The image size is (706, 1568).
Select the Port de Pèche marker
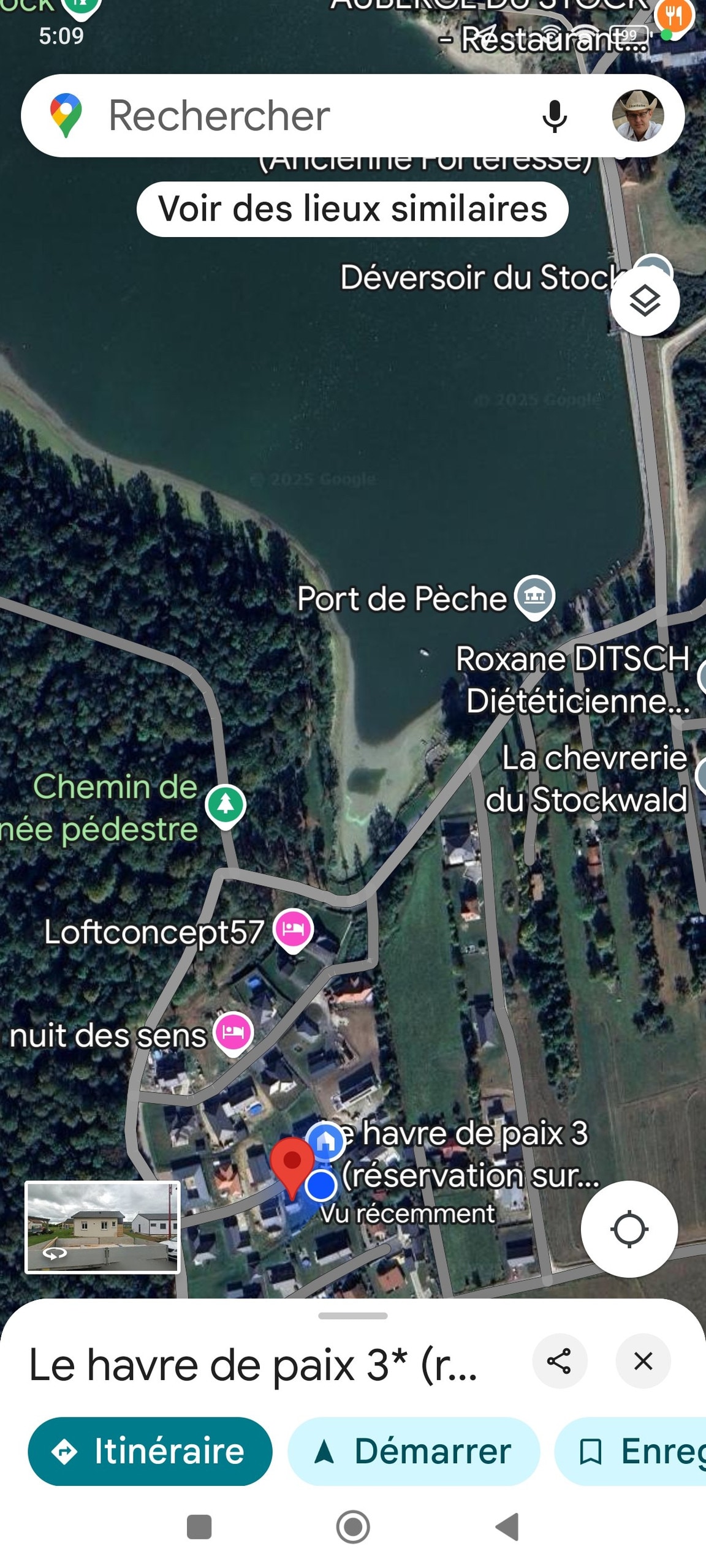(x=534, y=596)
